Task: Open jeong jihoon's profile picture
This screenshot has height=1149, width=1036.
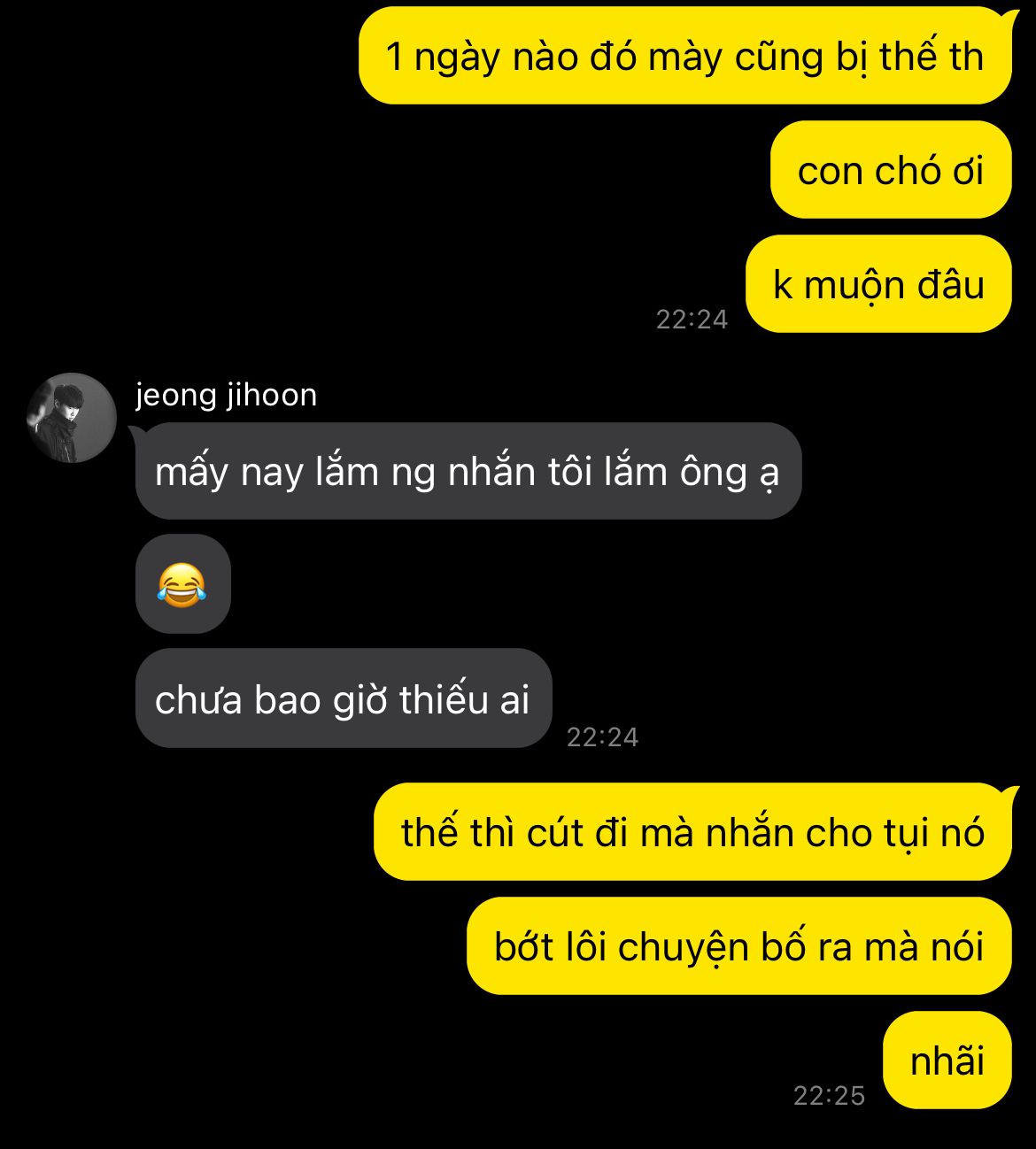Action: pos(72,418)
